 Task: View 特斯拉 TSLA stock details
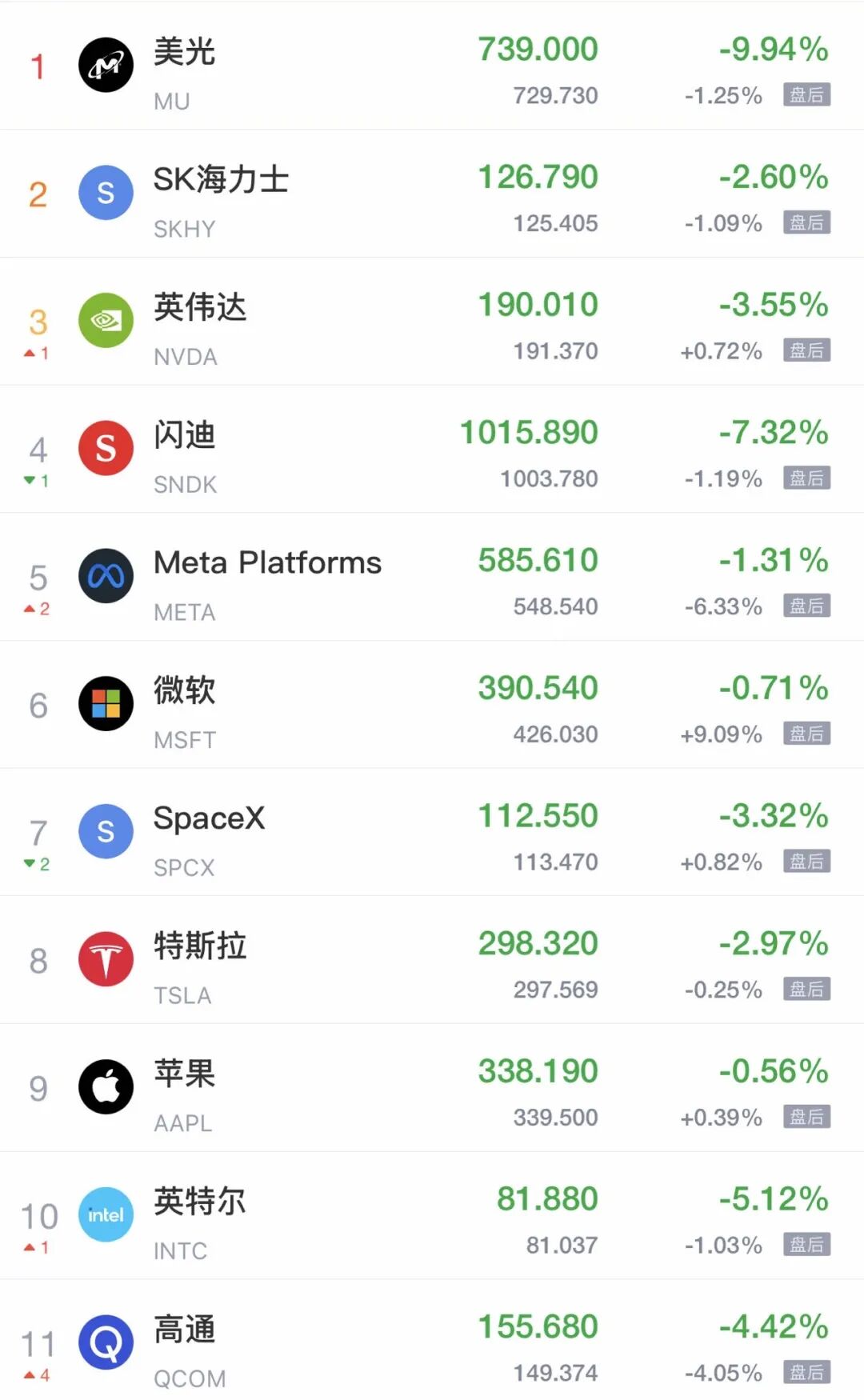[432, 960]
